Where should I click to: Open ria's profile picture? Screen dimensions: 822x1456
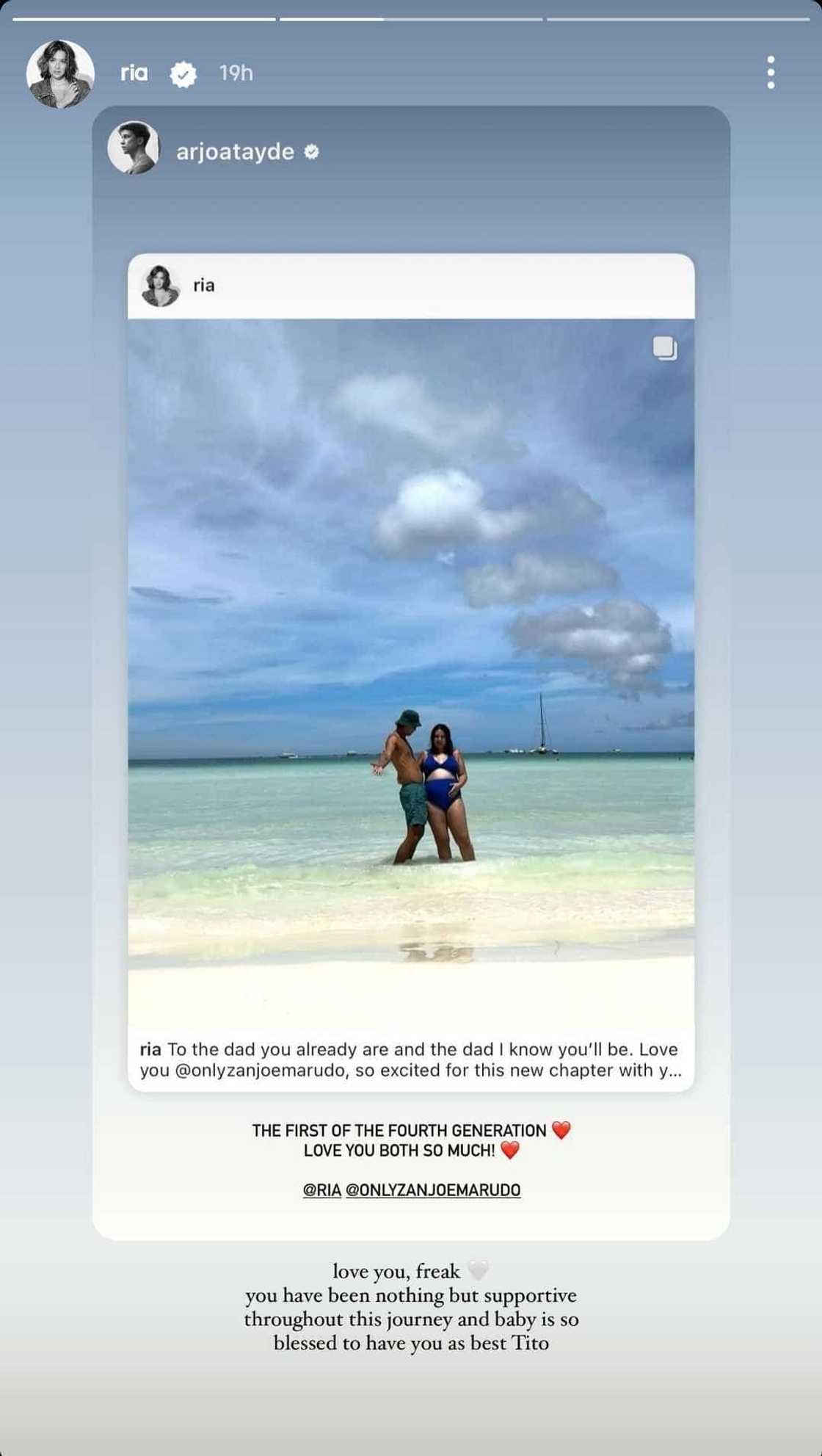coord(60,73)
